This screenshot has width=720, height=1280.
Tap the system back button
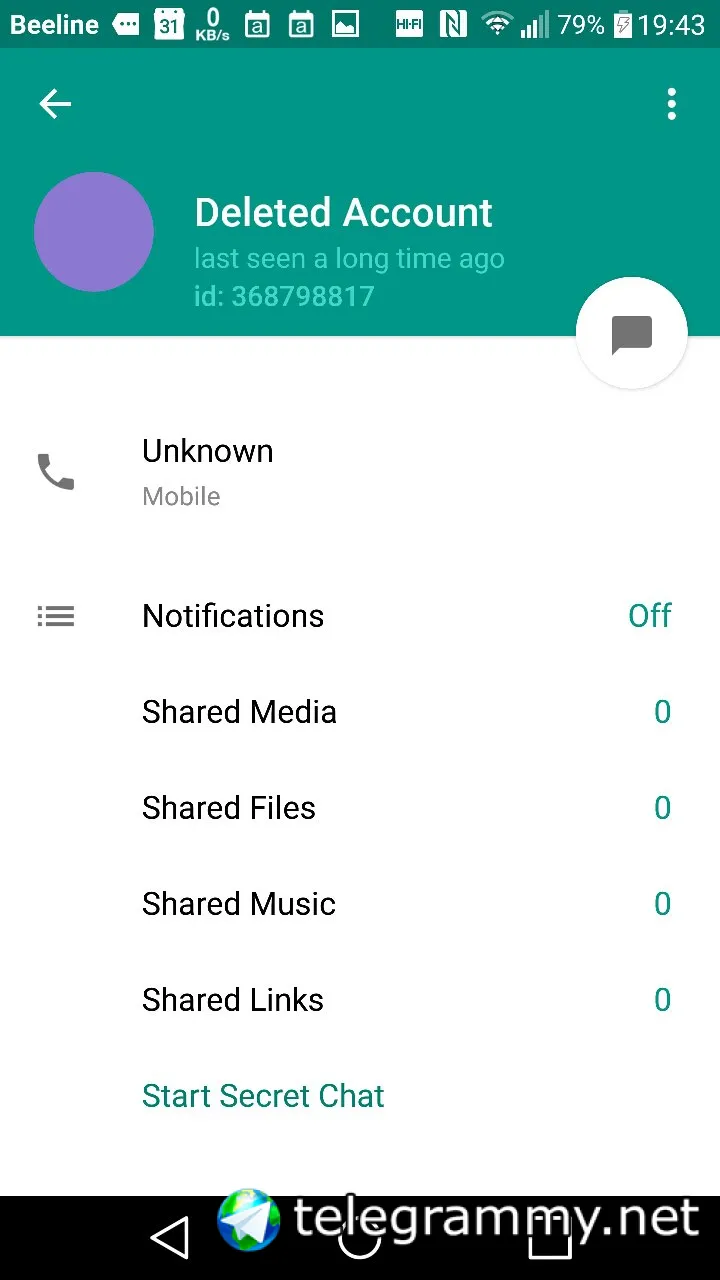click(x=170, y=1240)
